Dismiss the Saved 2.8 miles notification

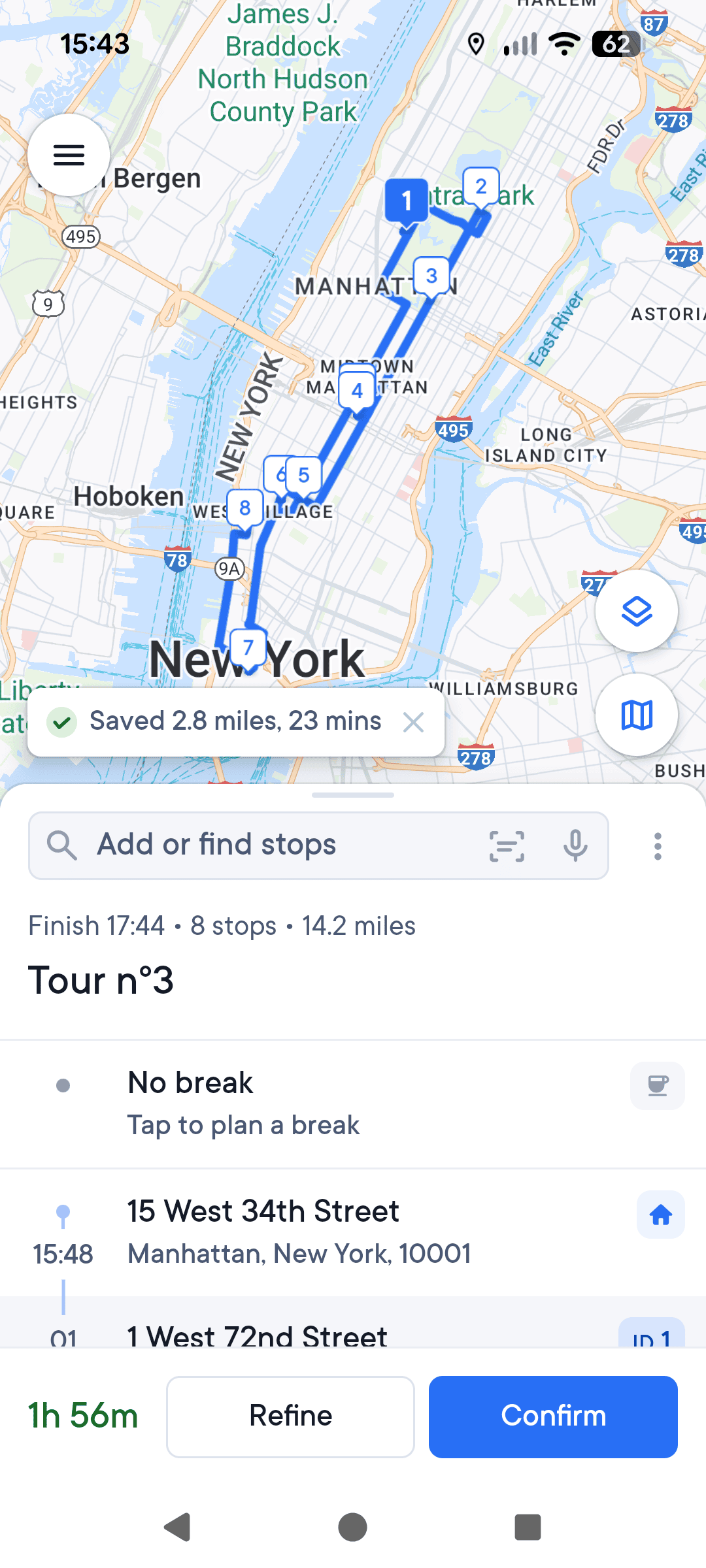pos(414,723)
